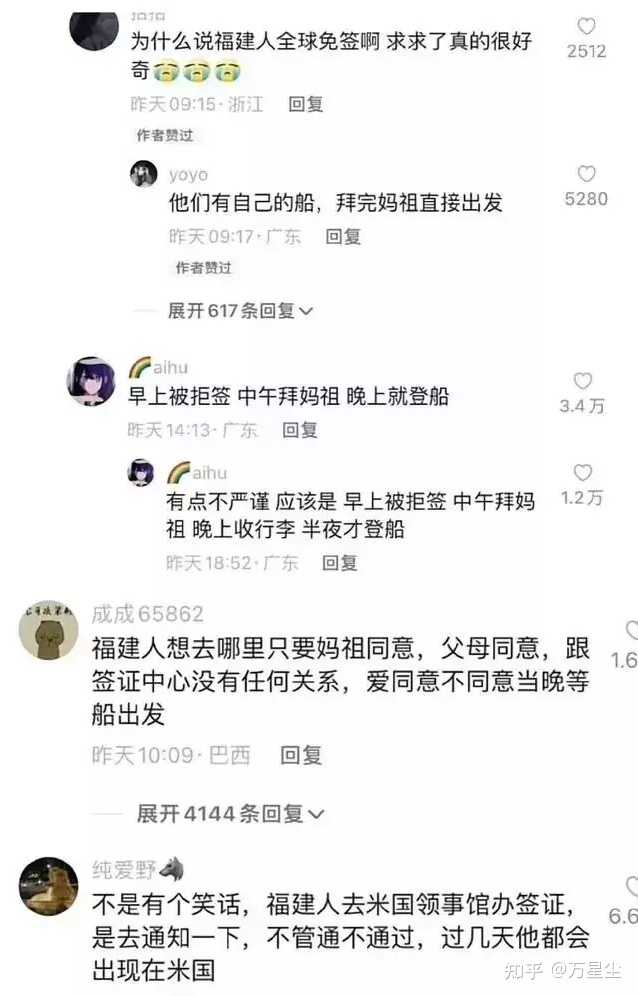Reply to 成成65862's comment

point(300,755)
